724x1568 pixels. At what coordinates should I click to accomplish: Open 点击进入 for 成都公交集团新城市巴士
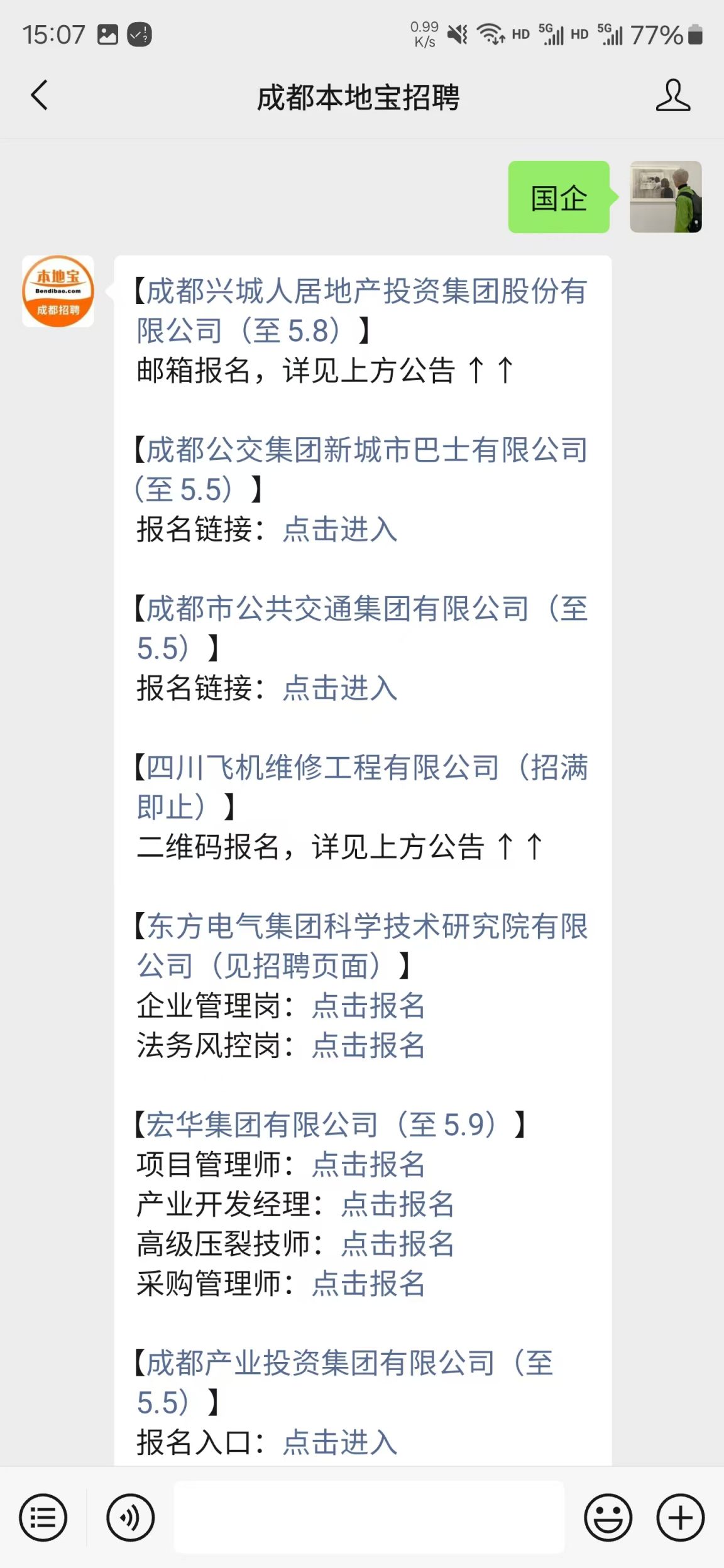(x=339, y=529)
